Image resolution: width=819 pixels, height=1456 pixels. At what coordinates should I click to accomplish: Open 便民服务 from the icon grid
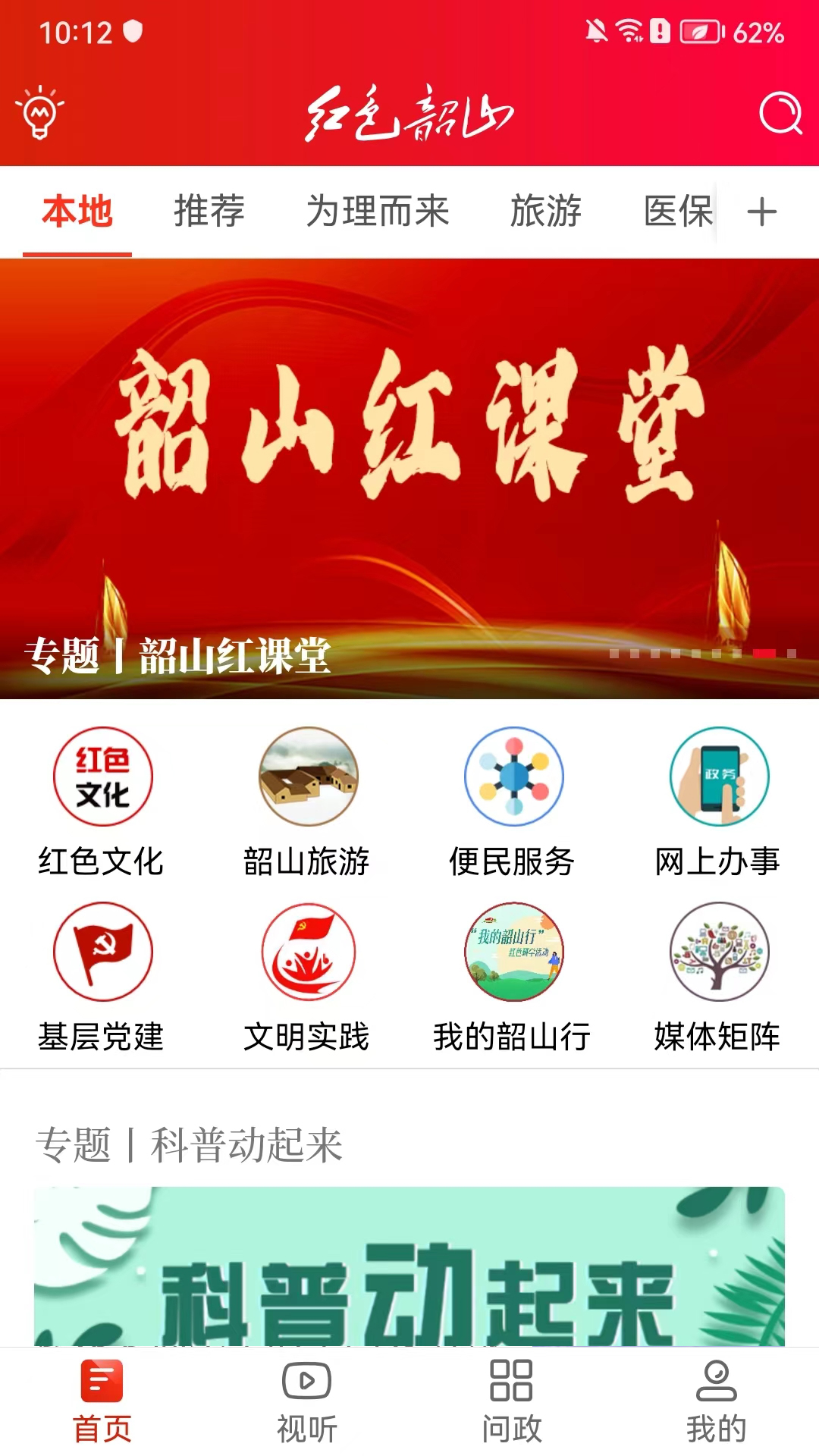coord(512,775)
